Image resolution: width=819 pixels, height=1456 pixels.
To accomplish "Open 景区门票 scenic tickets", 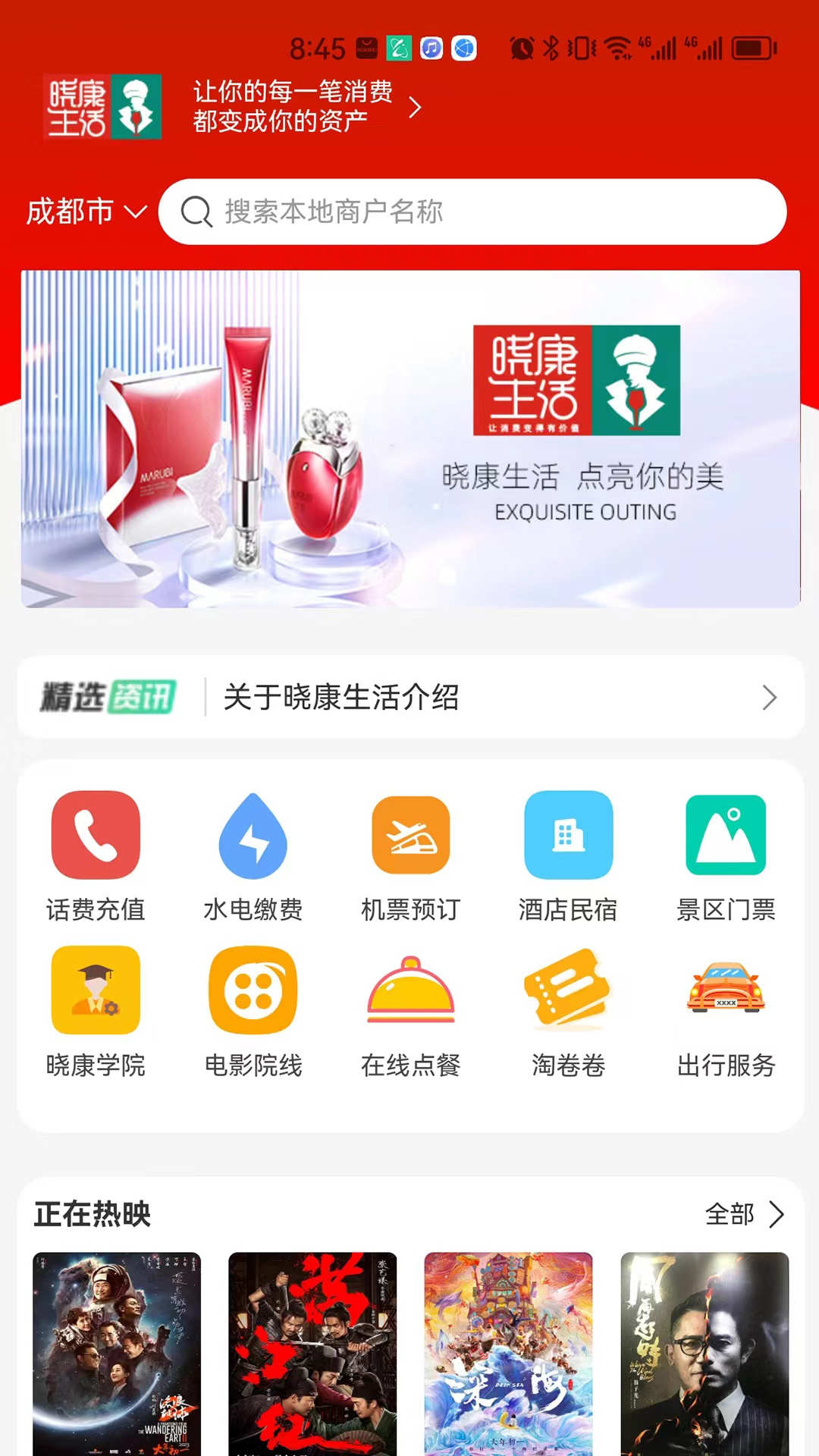I will coord(726,855).
